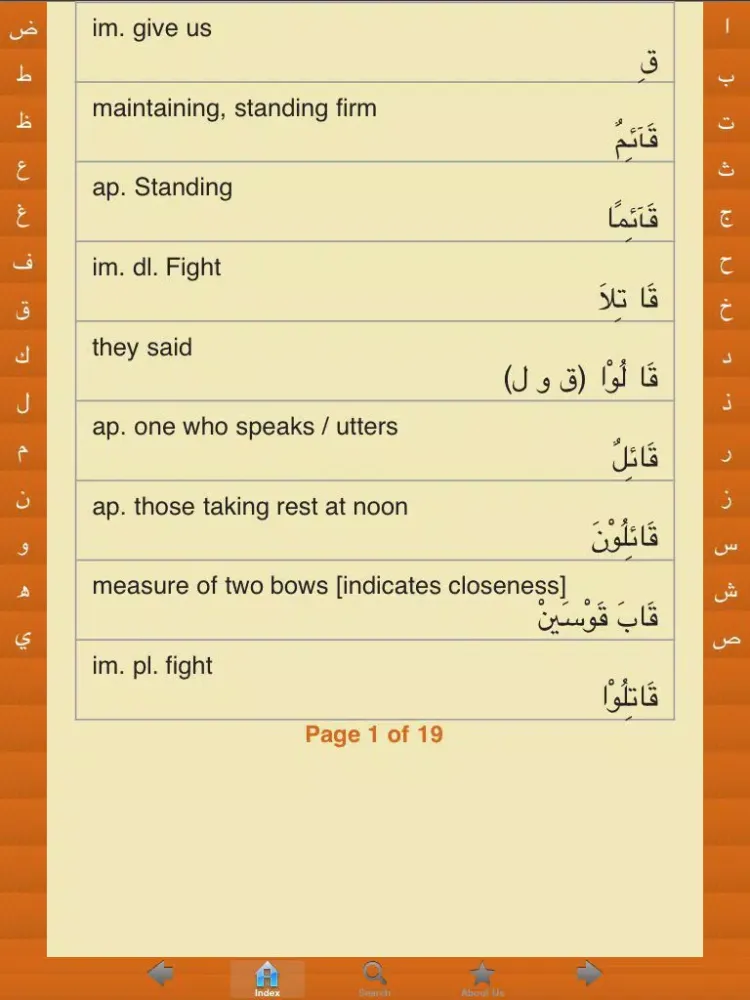
Task: Jump to letter ر in the index
Action: pos(726,451)
